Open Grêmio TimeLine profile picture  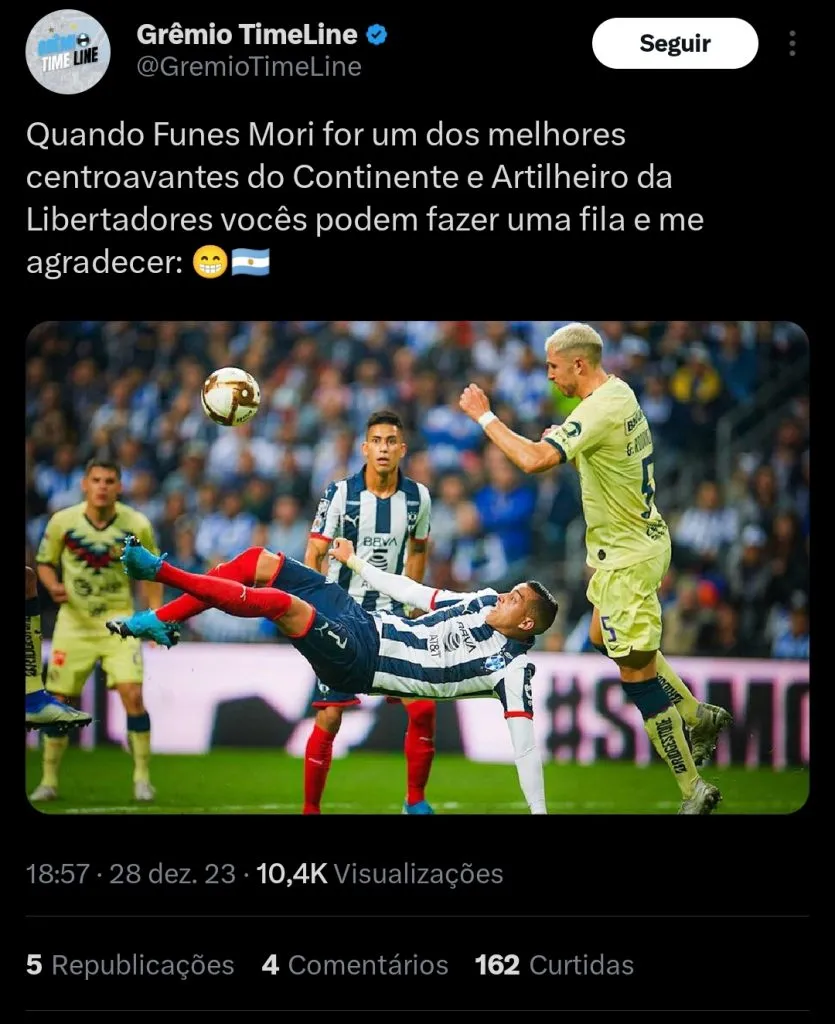click(67, 52)
